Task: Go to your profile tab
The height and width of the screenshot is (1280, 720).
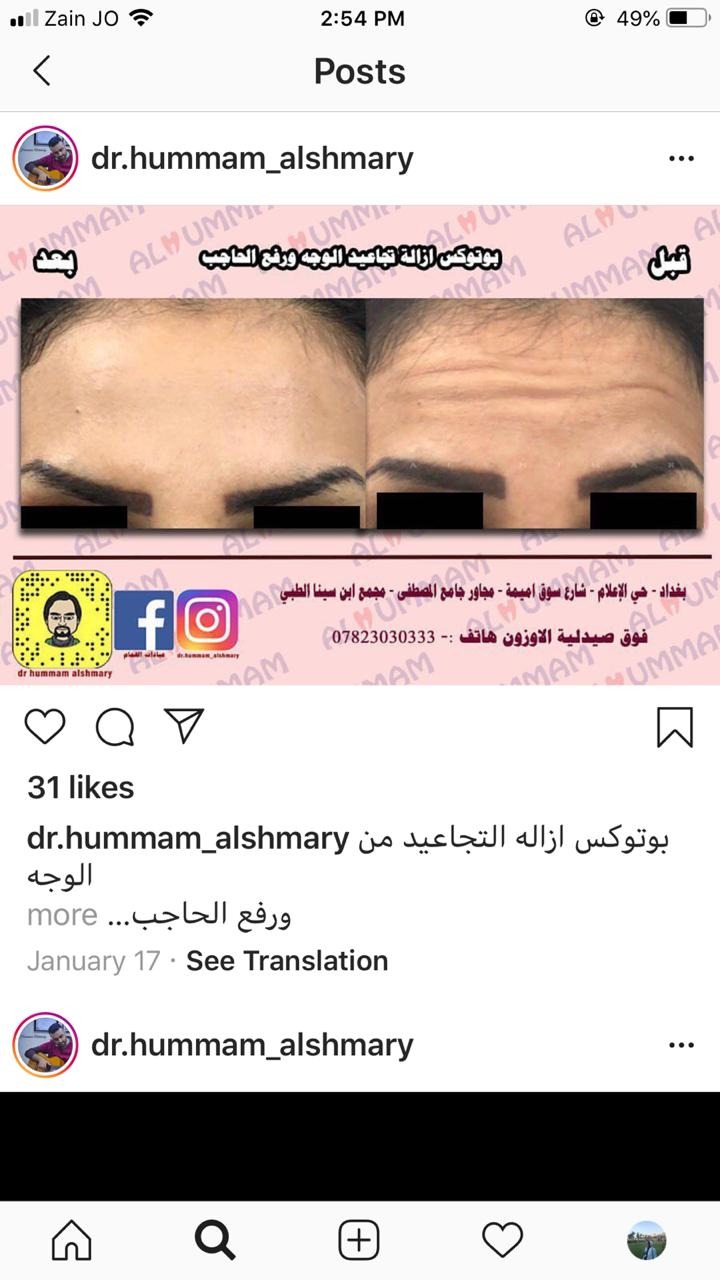Action: 647,1241
